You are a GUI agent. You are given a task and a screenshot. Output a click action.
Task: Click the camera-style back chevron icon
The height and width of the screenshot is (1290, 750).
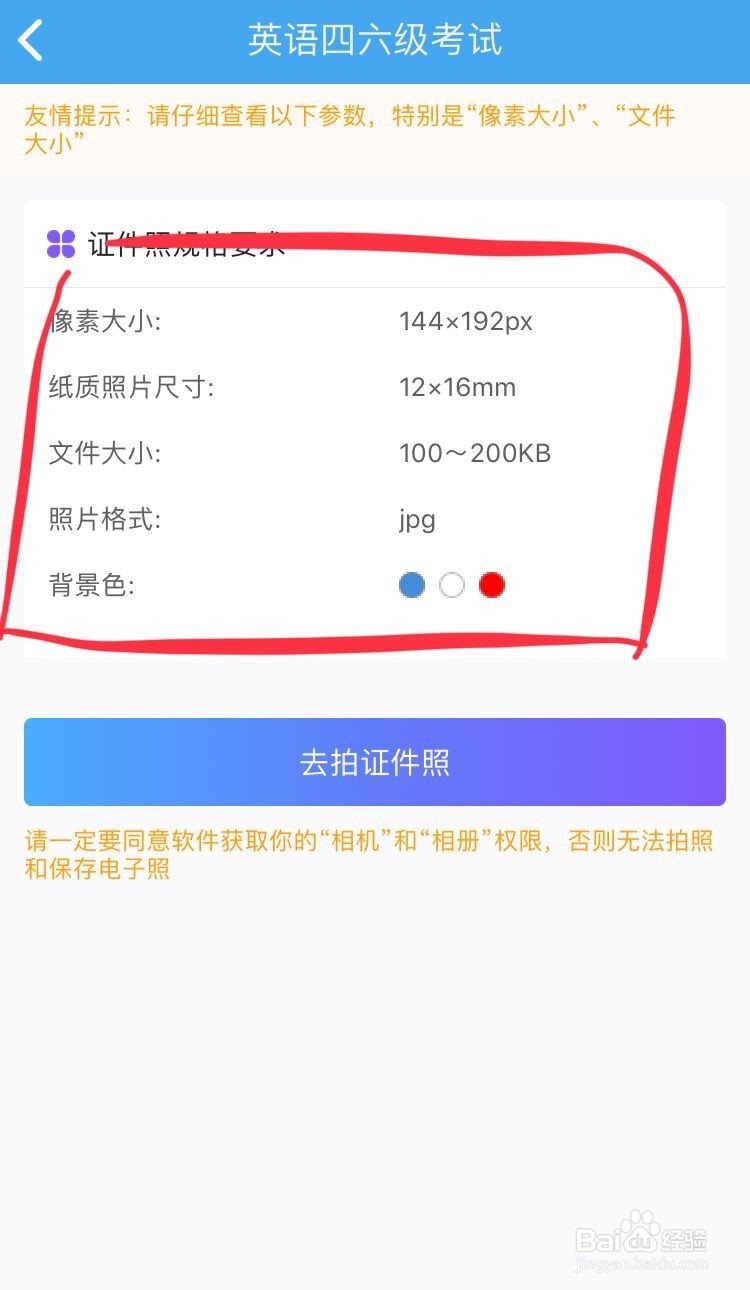pos(29,40)
